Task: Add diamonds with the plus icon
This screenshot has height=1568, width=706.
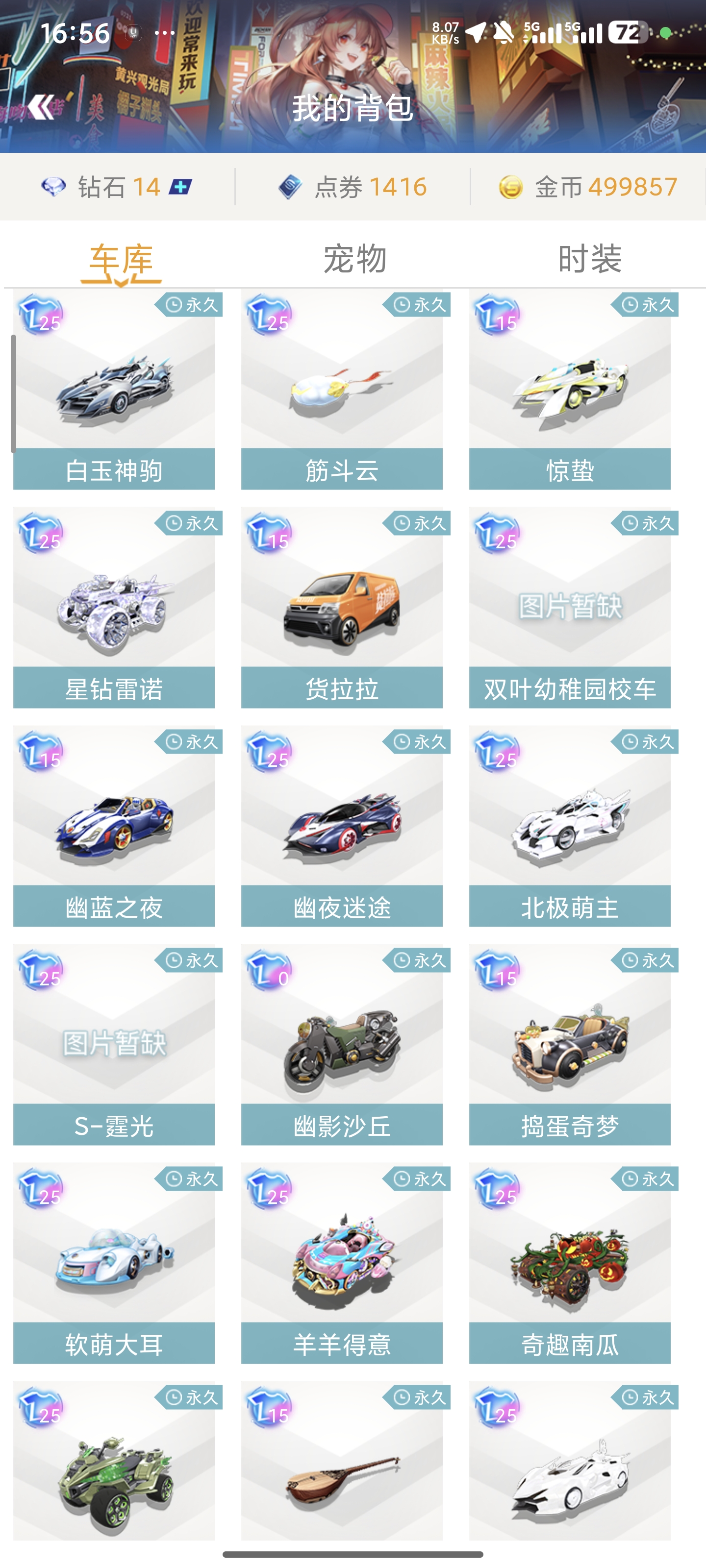Action: pos(180,186)
